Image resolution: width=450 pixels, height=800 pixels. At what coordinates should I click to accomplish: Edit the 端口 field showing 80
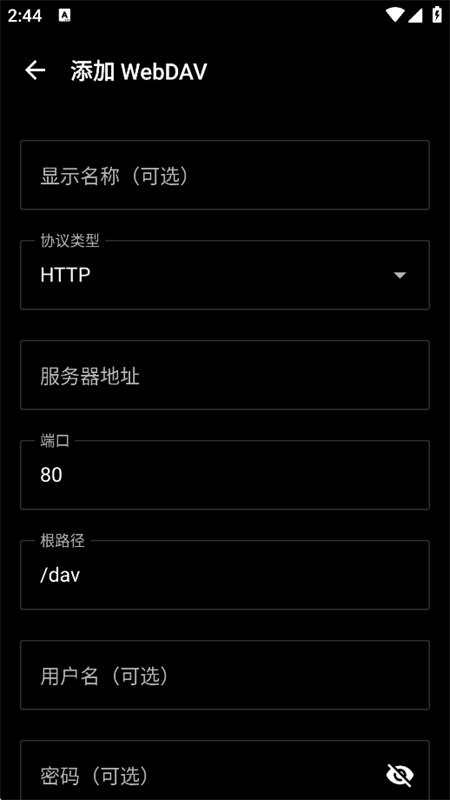pyautogui.click(x=224, y=475)
